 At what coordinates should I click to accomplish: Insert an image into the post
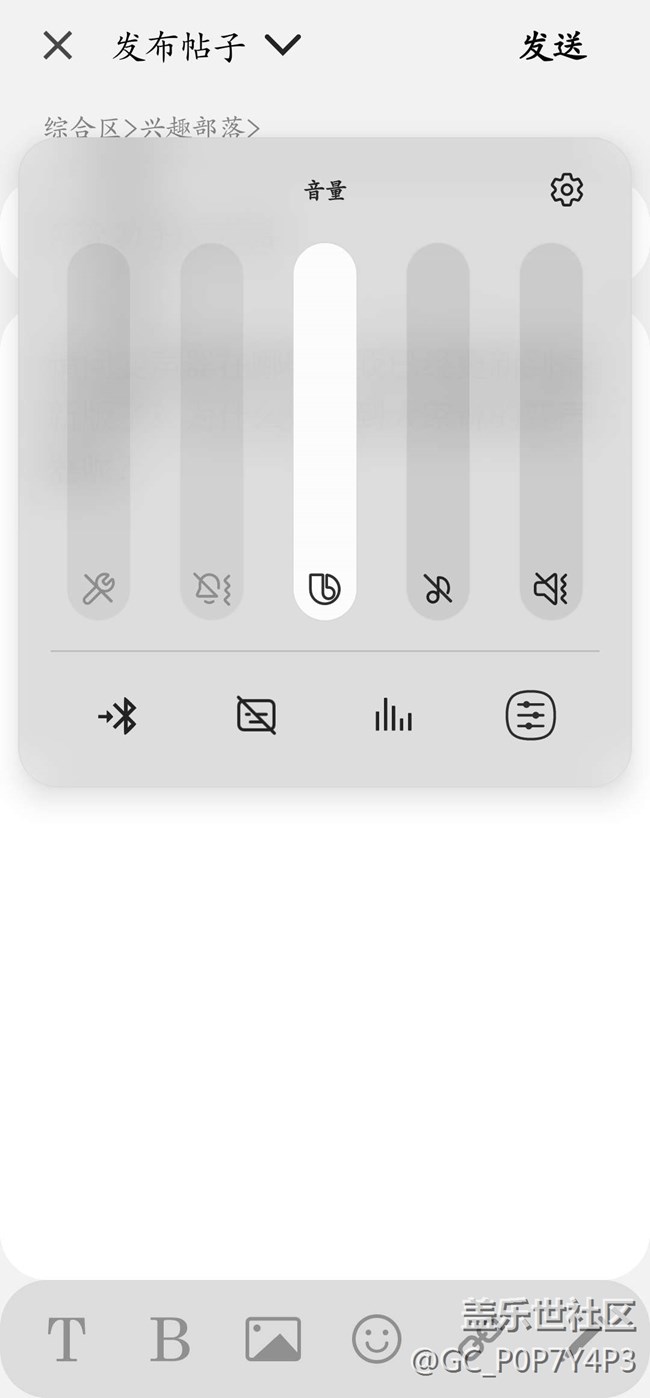[273, 1340]
